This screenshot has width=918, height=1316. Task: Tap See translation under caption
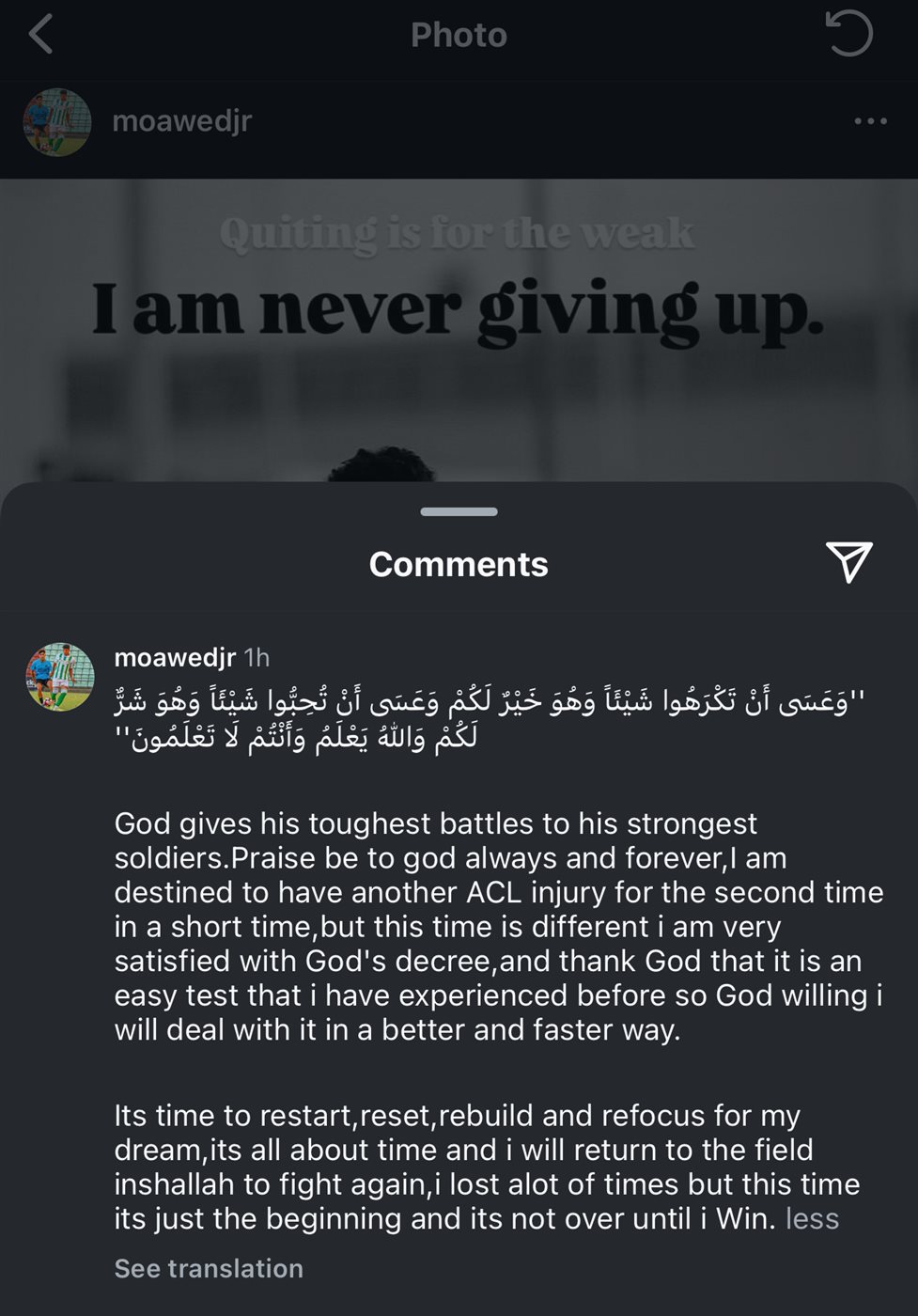tap(209, 1268)
